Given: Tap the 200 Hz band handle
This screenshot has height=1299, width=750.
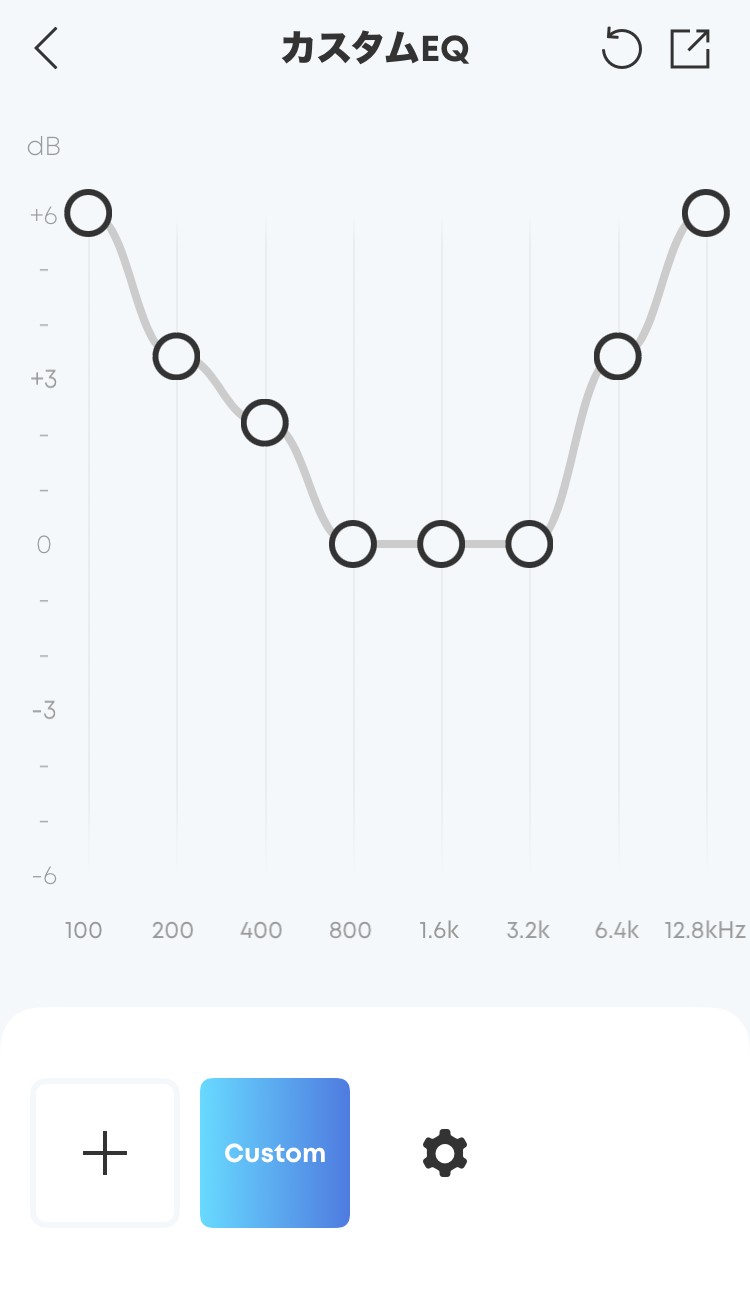Looking at the screenshot, I should (x=176, y=356).
